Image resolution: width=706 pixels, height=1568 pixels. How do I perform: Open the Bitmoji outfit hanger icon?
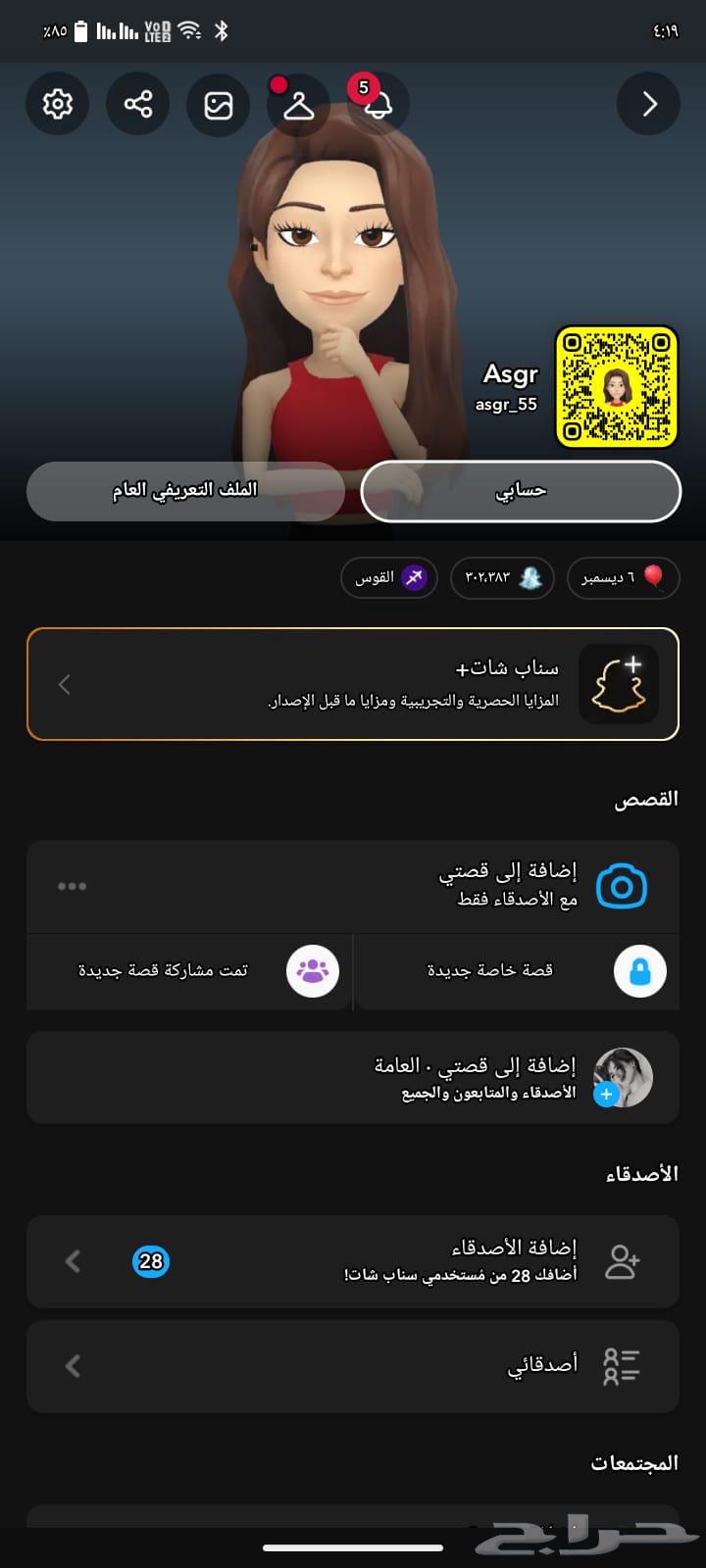click(x=298, y=104)
